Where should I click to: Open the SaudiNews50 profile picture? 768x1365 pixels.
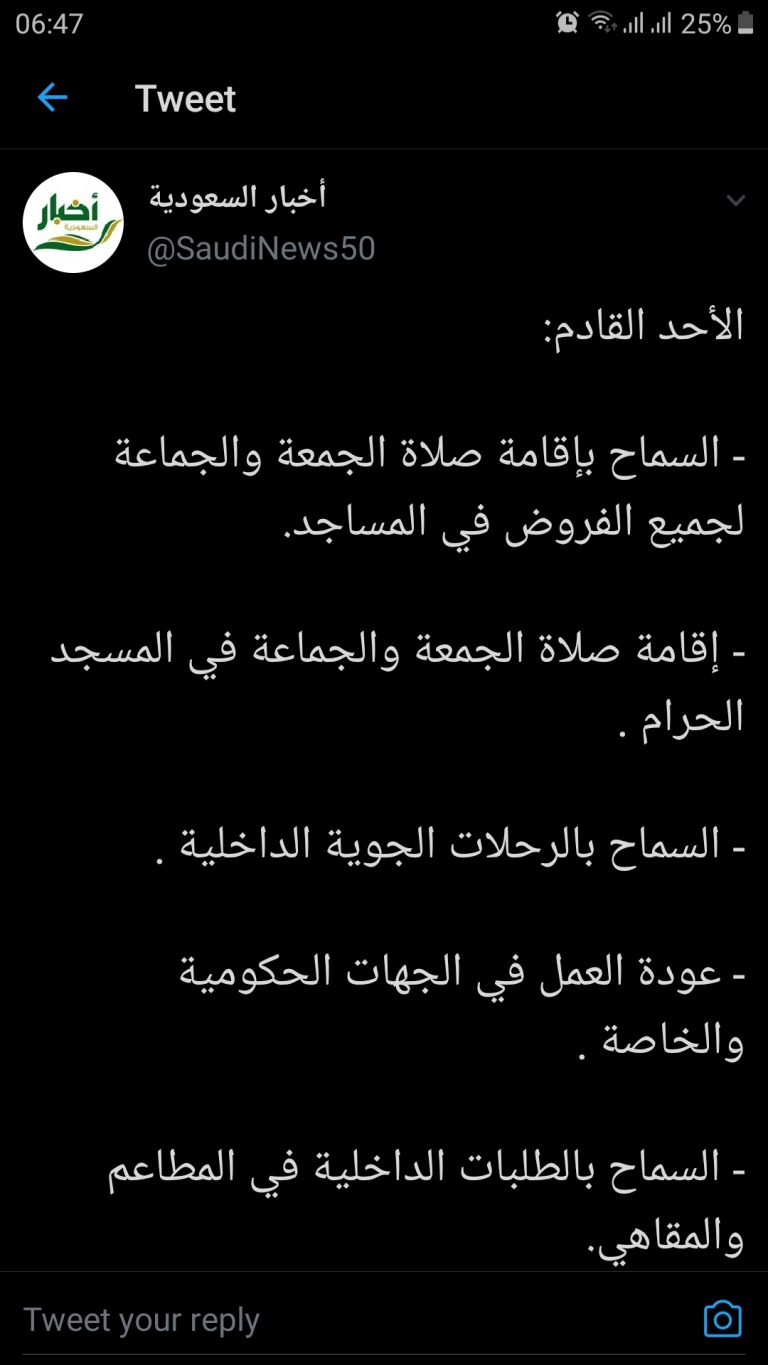tap(73, 222)
